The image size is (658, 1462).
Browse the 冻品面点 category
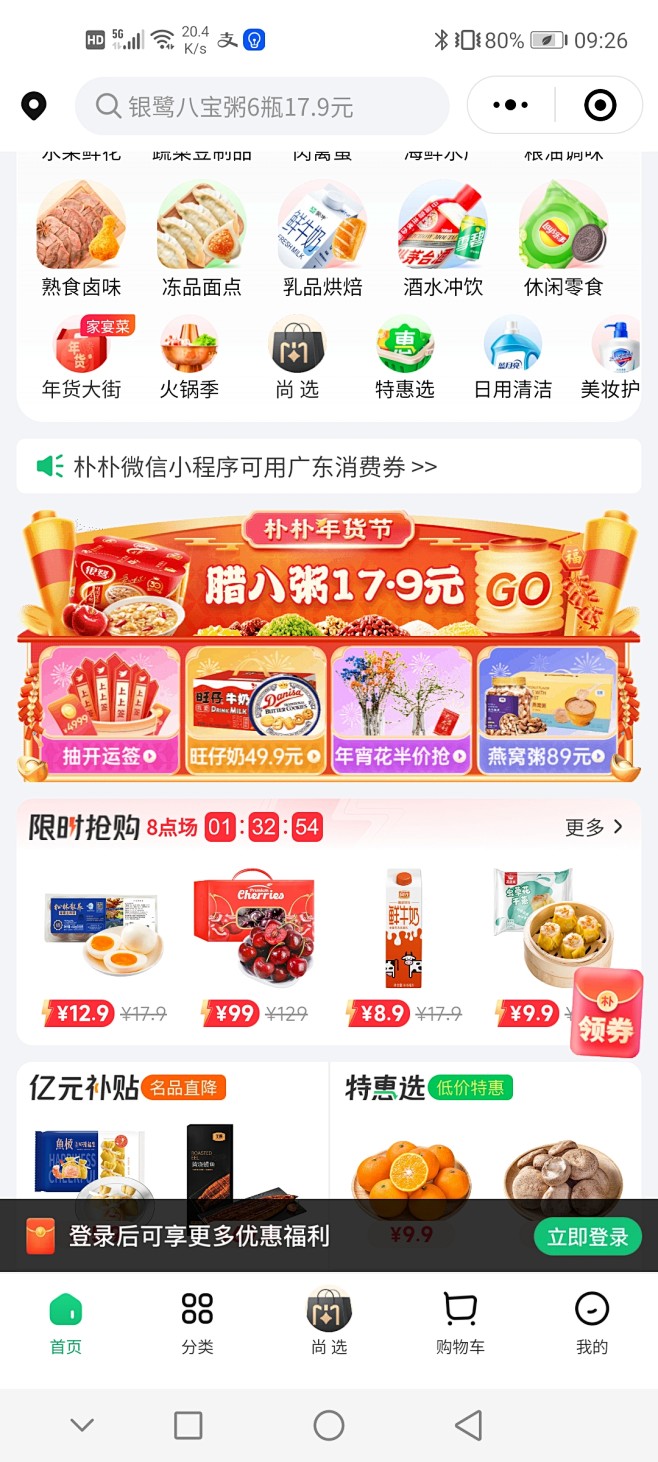(x=201, y=240)
